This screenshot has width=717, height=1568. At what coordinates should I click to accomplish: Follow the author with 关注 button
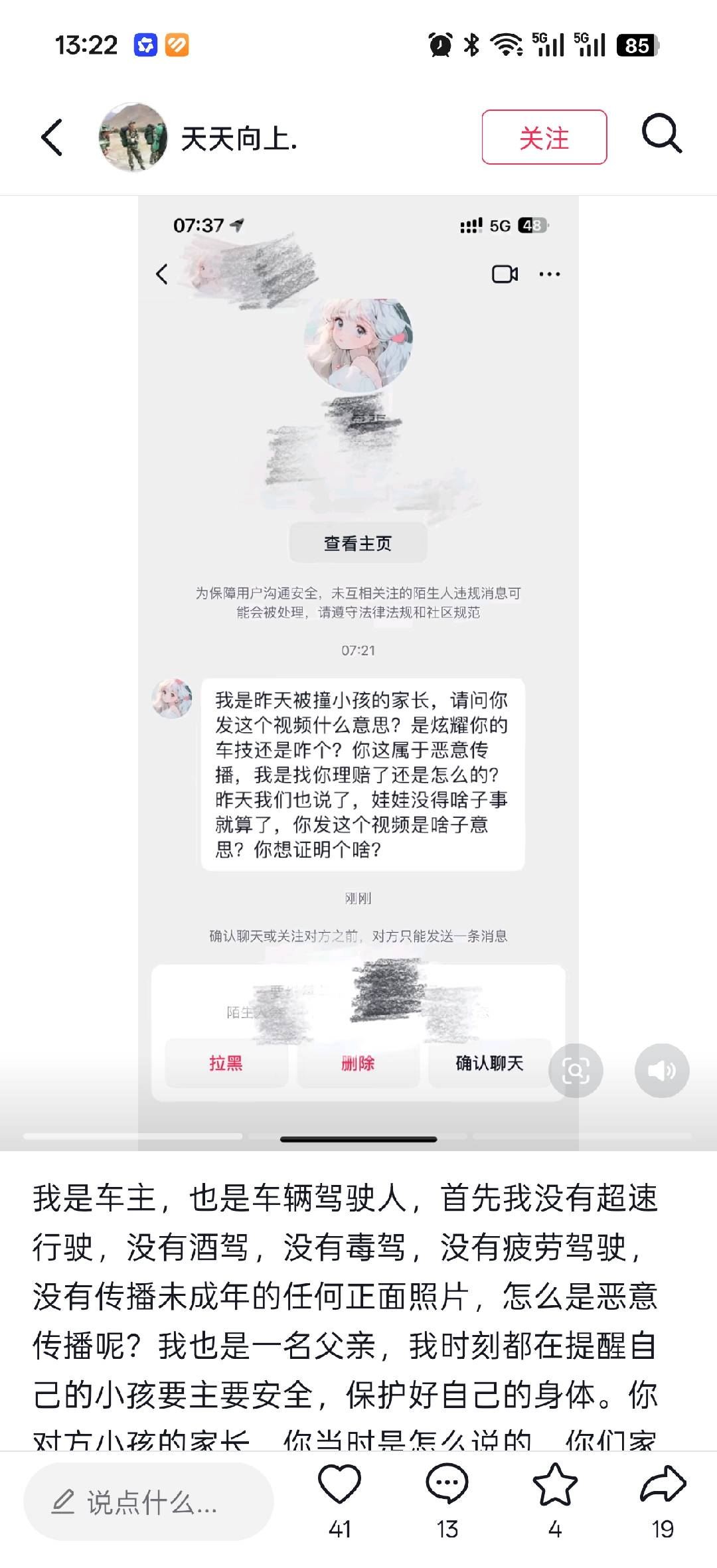pyautogui.click(x=544, y=137)
